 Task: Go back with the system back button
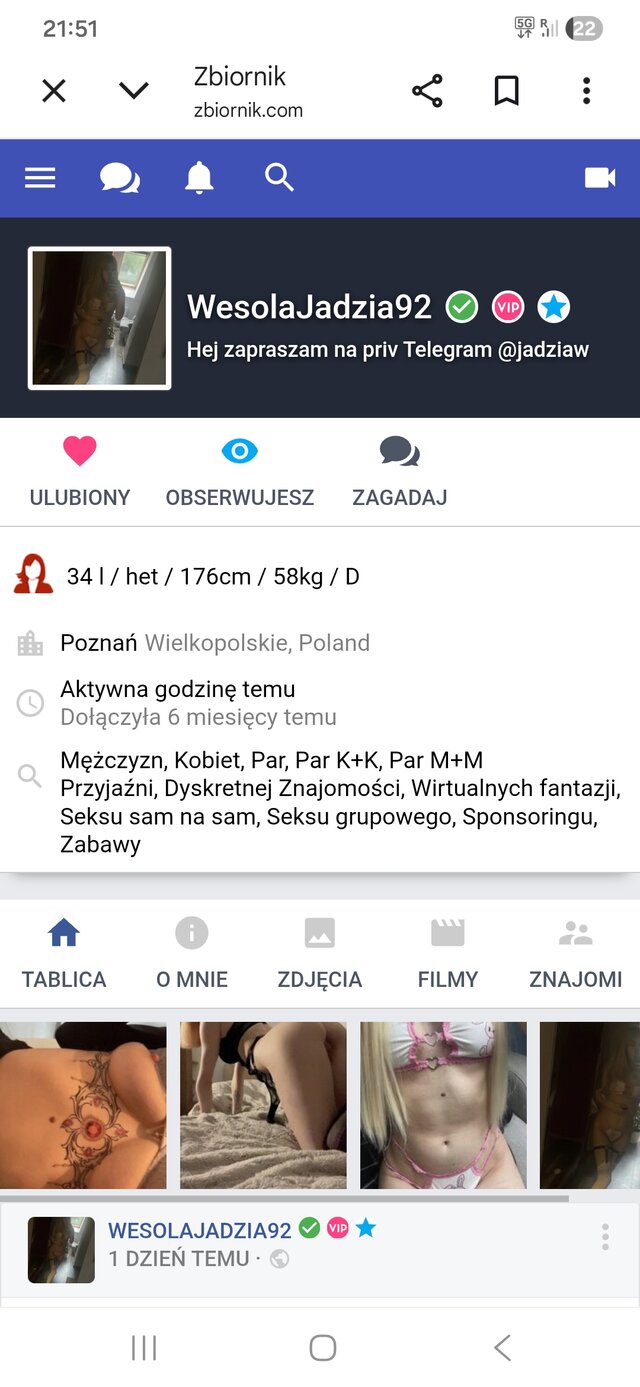point(503,1348)
